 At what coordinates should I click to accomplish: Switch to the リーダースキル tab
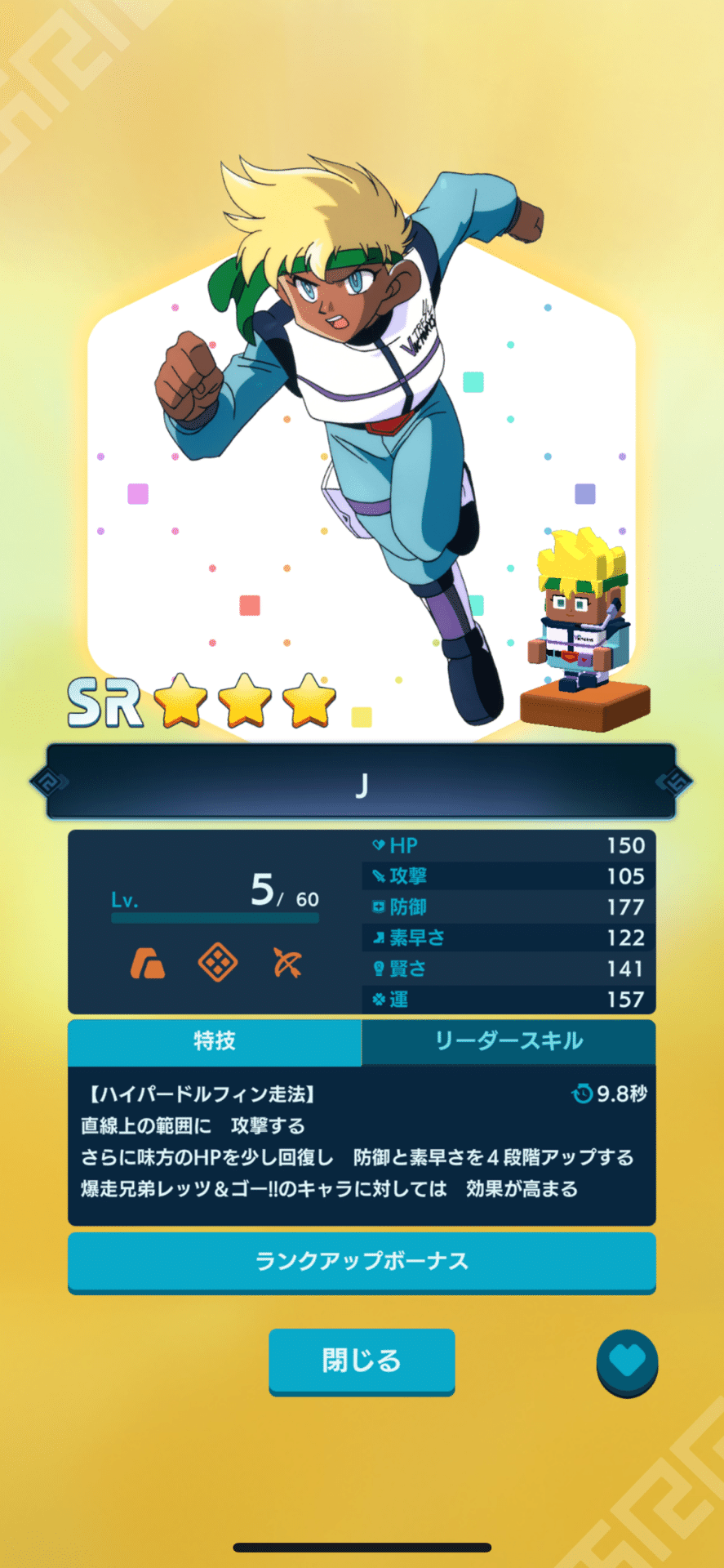[508, 1041]
